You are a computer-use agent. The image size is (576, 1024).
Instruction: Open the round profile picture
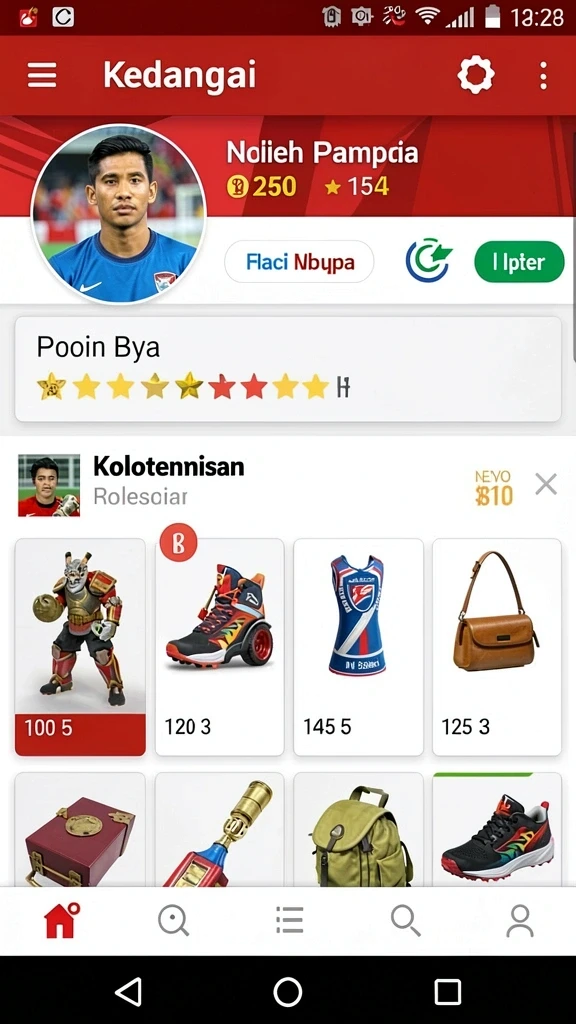tap(118, 214)
